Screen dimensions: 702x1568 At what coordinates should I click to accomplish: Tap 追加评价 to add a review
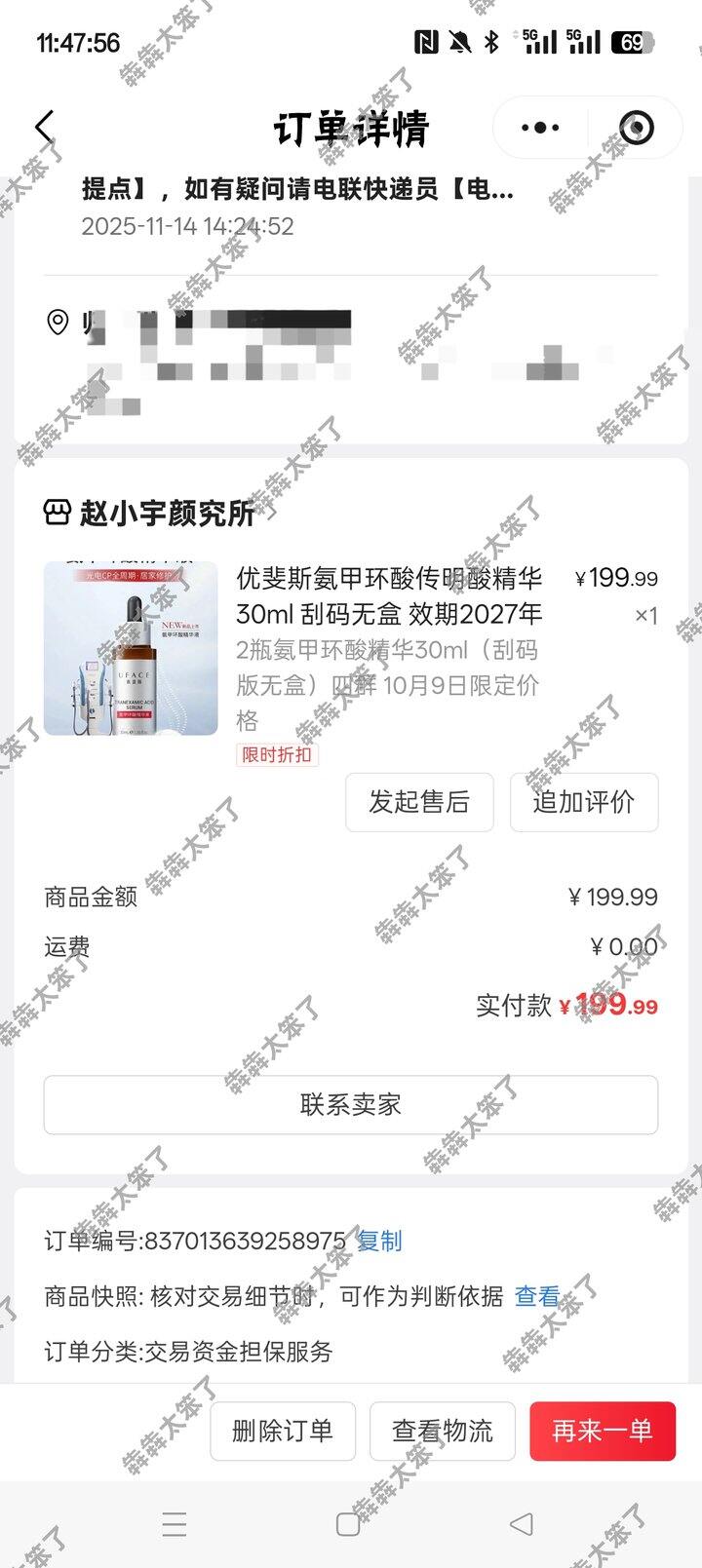click(583, 802)
